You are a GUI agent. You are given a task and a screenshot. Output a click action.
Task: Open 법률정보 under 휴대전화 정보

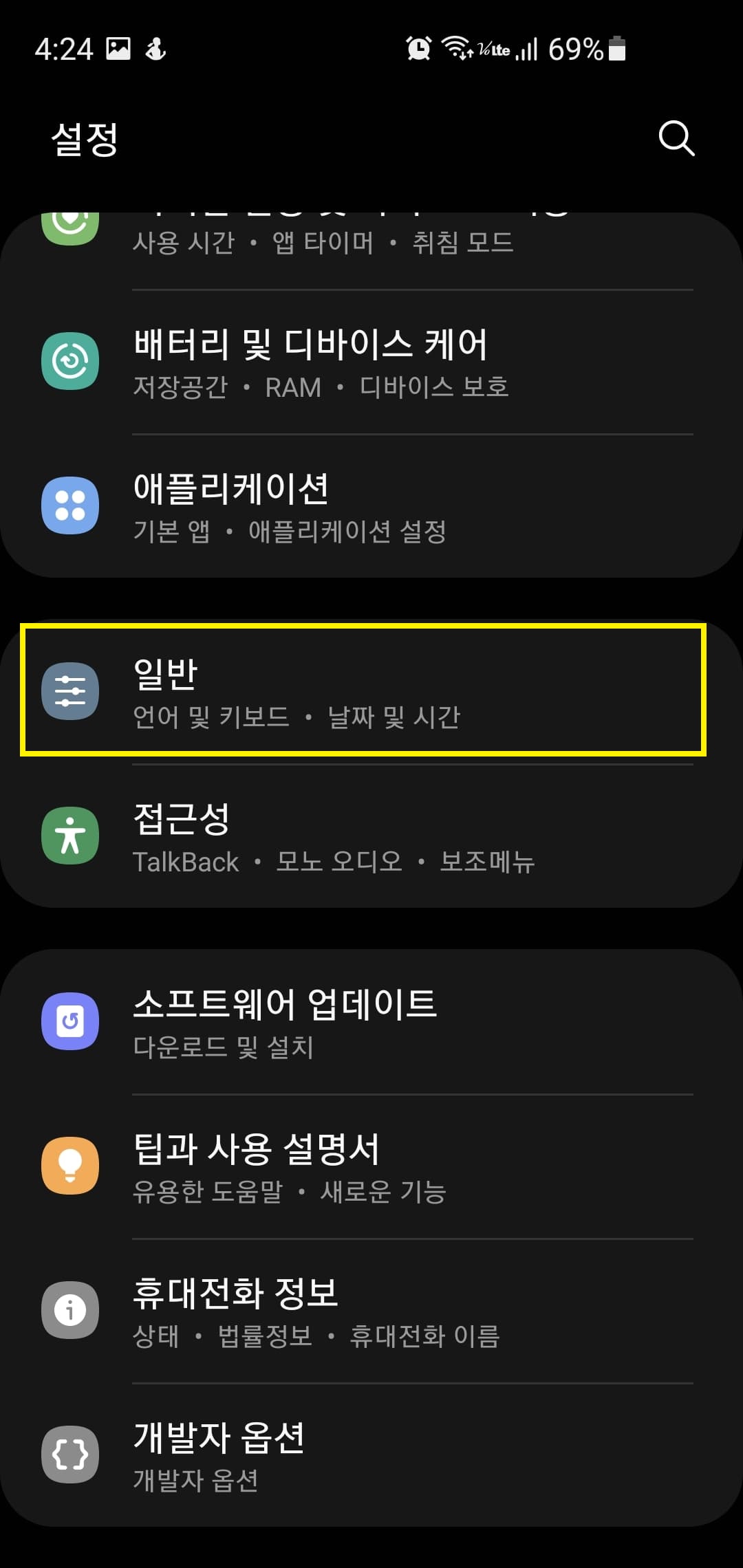coord(262,1336)
